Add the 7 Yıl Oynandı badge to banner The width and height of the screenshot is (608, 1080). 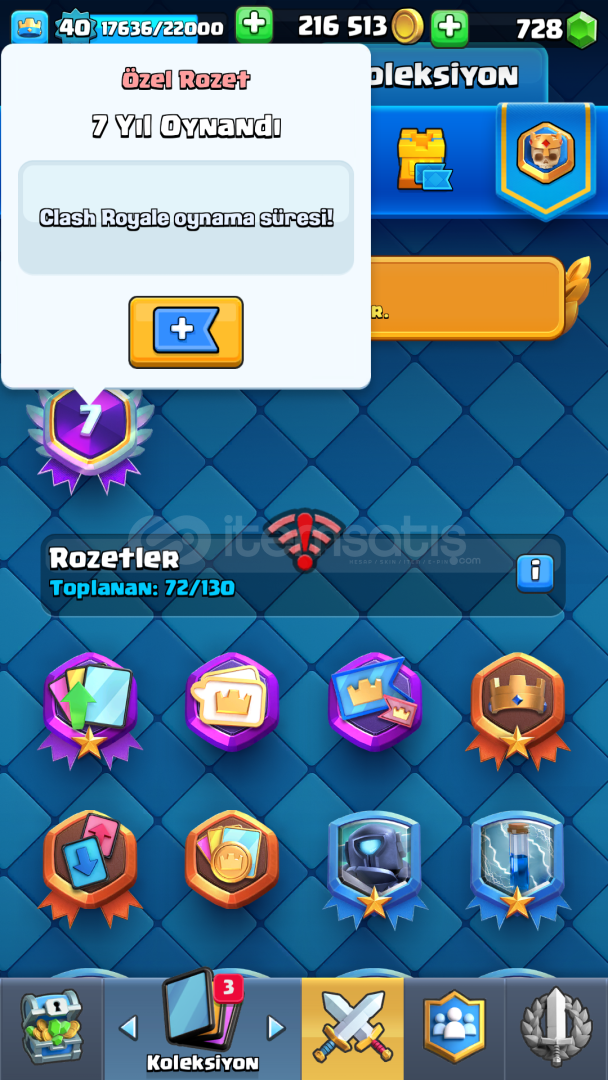[x=186, y=332]
